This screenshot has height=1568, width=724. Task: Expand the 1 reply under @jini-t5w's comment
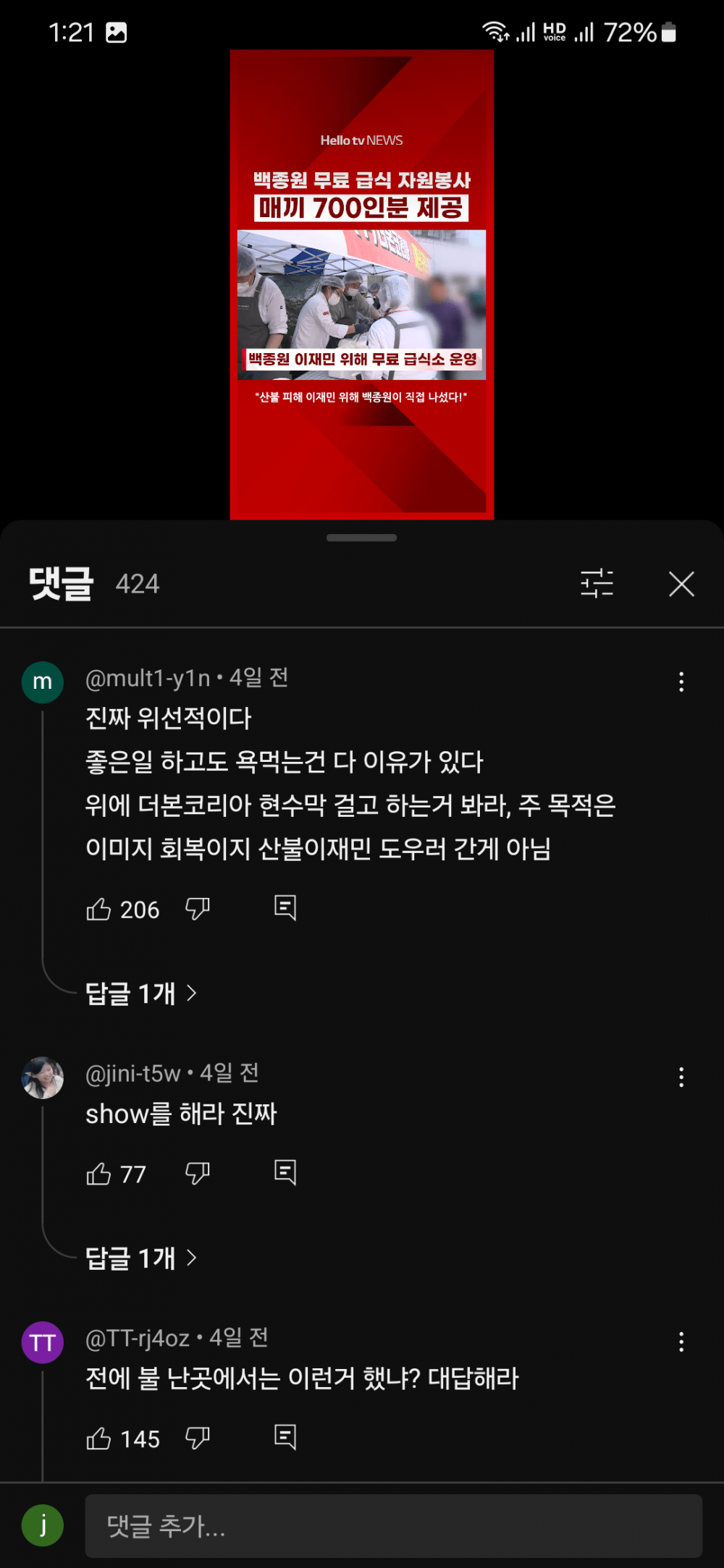point(141,1258)
